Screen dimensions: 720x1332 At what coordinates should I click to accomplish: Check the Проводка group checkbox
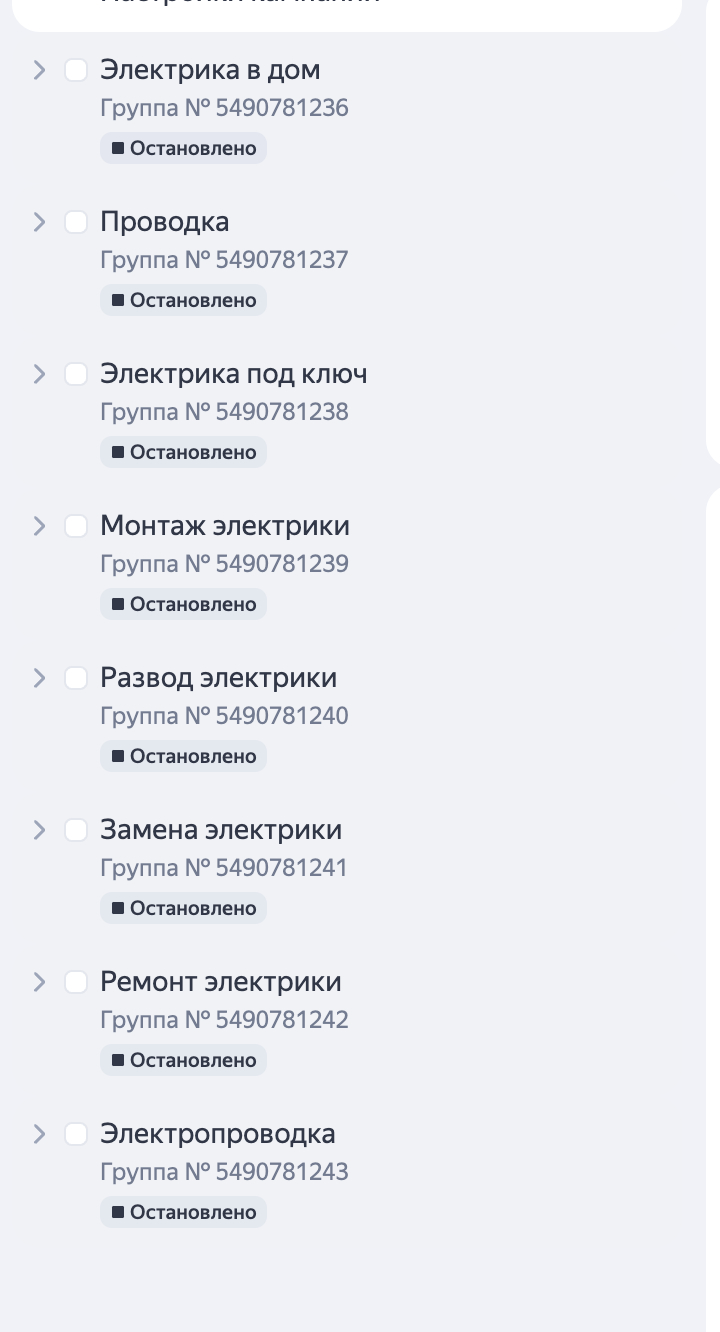click(x=76, y=222)
